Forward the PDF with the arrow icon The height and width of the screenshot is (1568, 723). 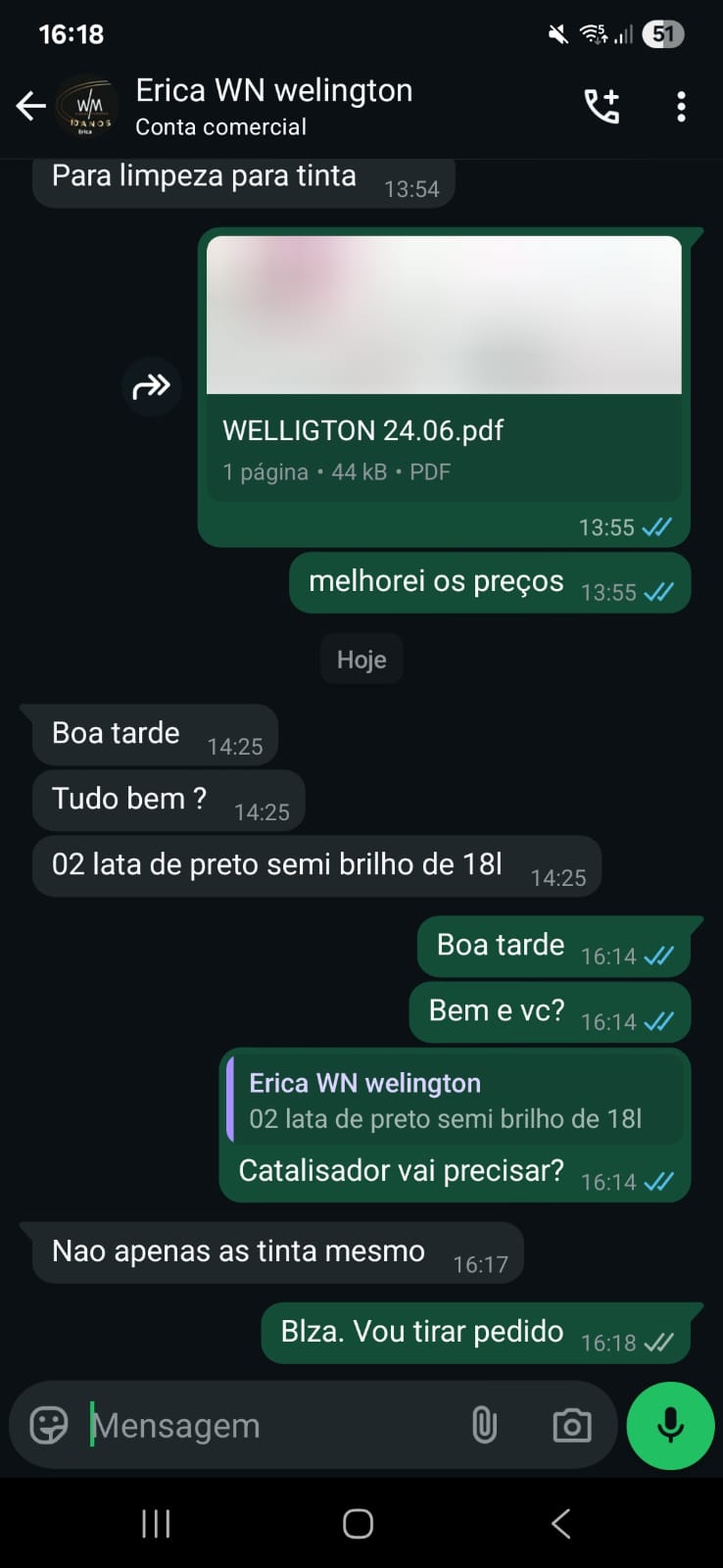pos(152,387)
